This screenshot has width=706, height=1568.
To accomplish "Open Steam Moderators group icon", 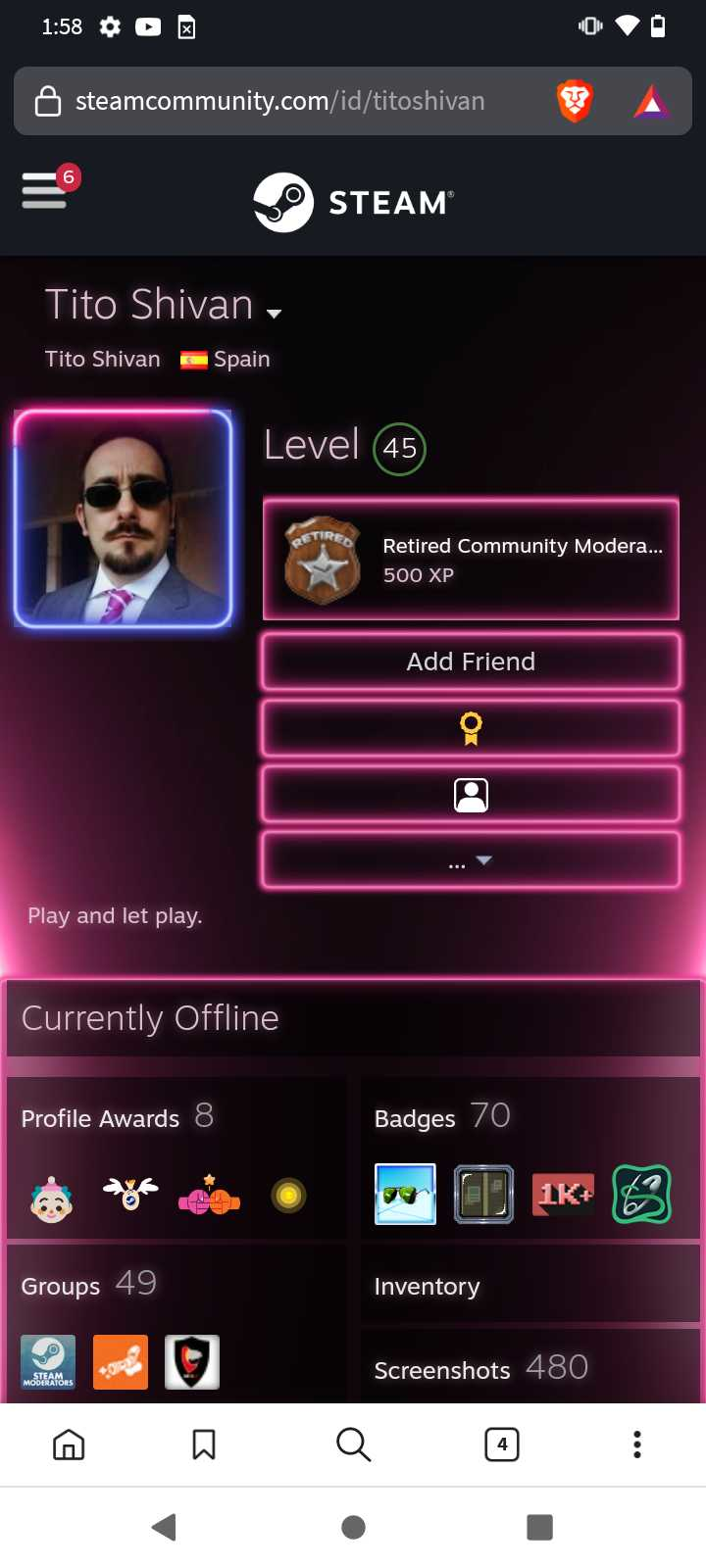I will point(48,1362).
